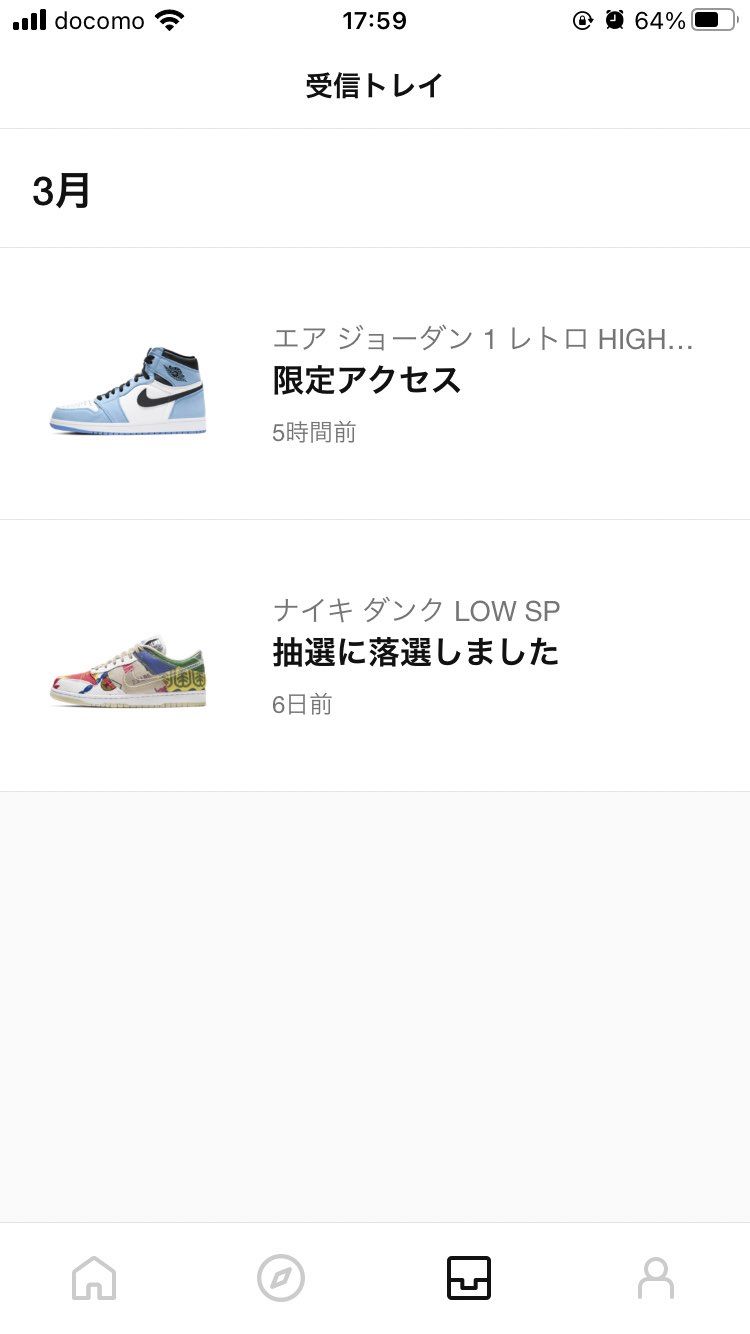750x1334 pixels.
Task: Select the Discover compass icon
Action: pos(281,1277)
